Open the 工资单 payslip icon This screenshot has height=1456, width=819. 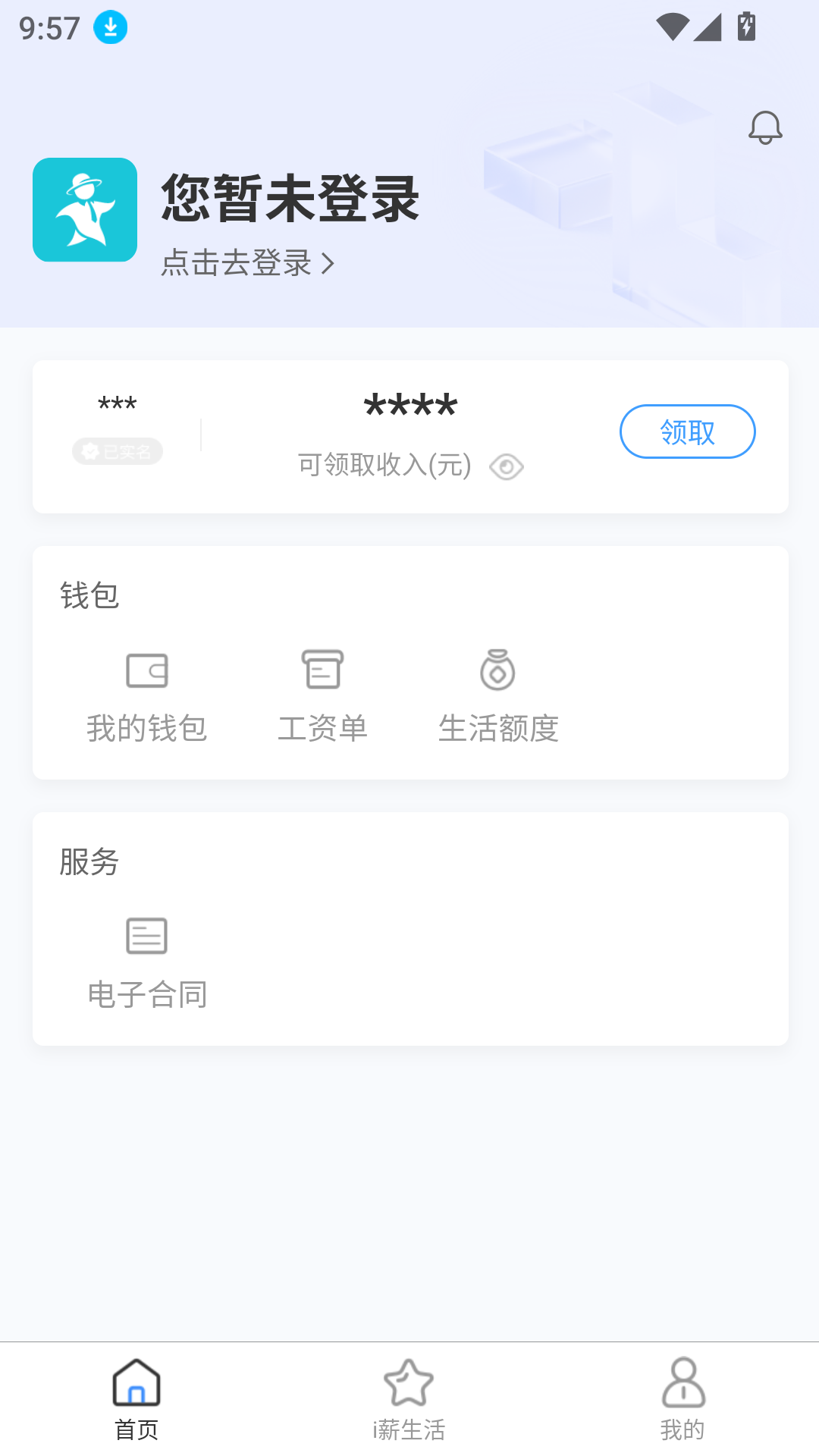322,670
